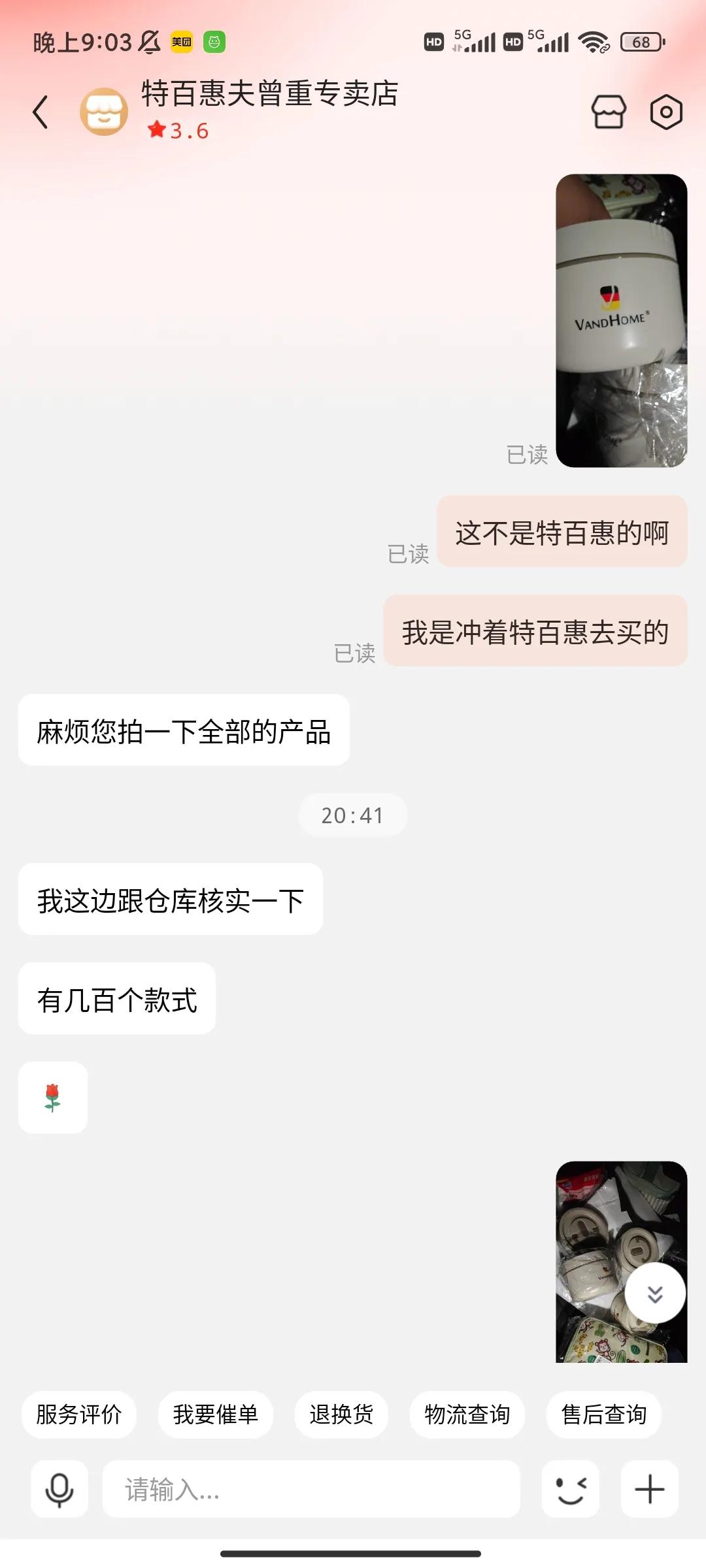This screenshot has height=1568, width=706.
Task: Jump to latest messages with down arrows
Action: click(x=655, y=1293)
